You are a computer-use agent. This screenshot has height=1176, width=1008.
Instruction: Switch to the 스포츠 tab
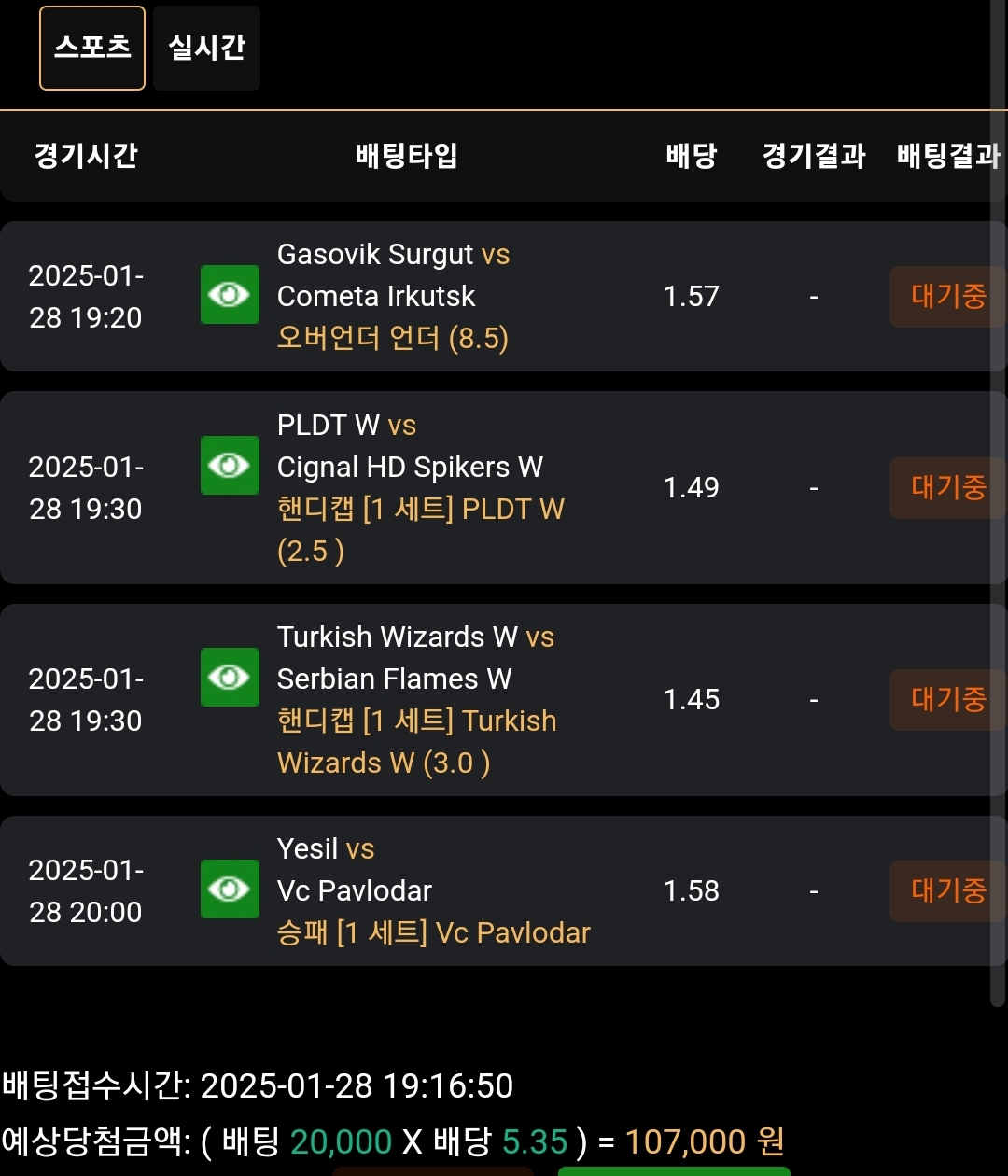92,48
